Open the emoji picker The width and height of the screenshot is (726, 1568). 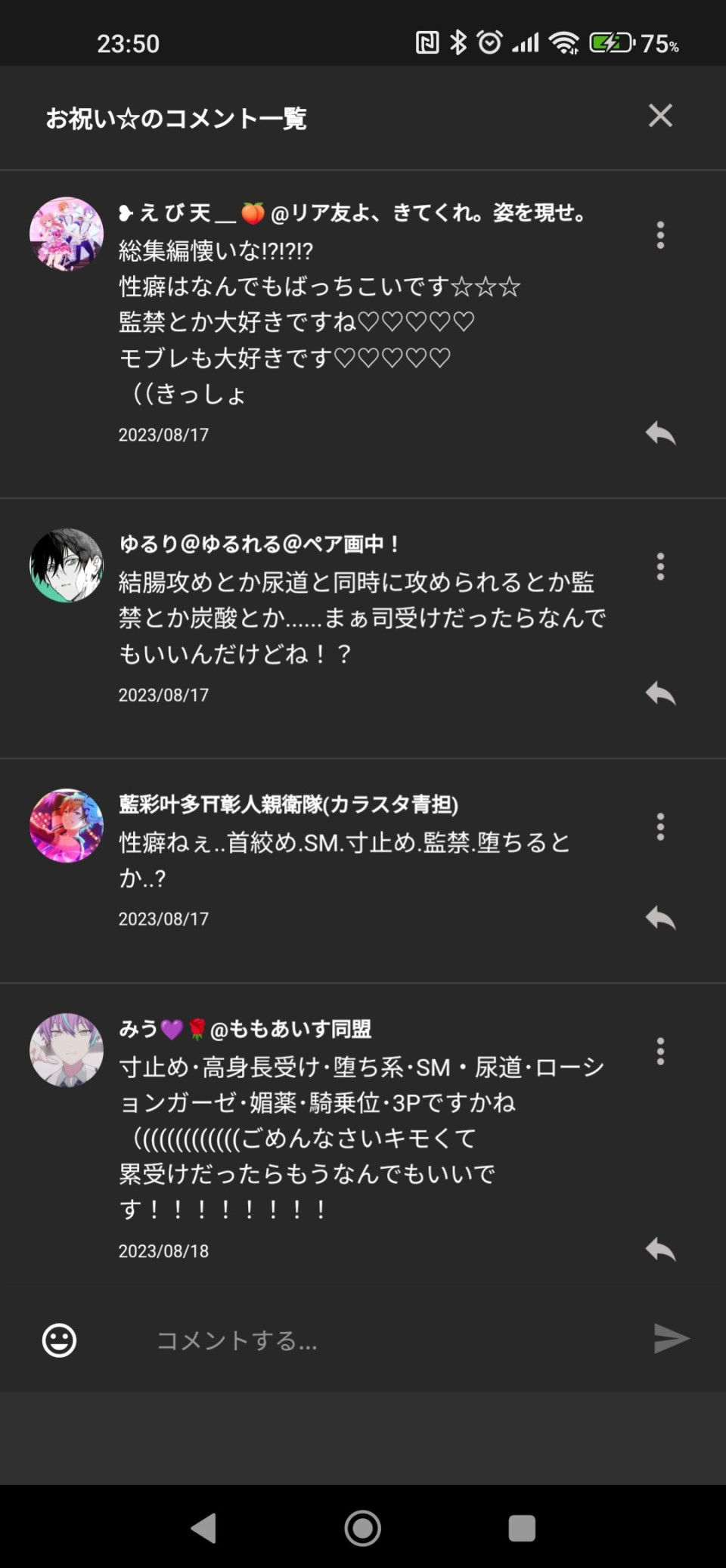coord(59,1340)
